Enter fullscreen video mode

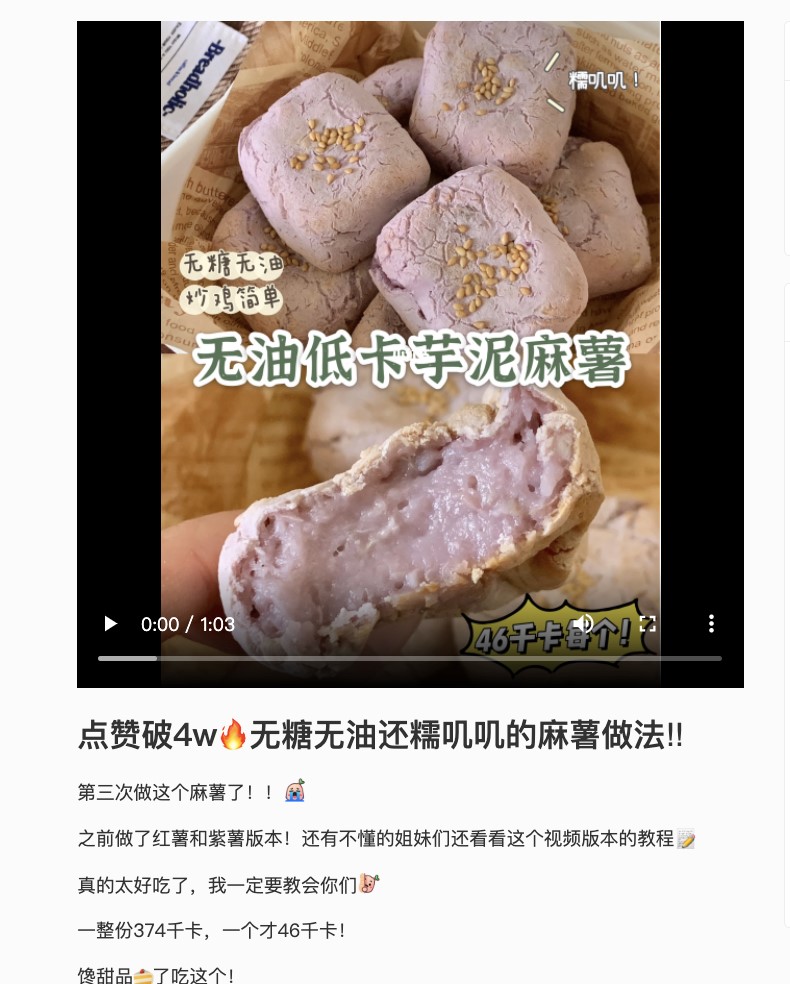(x=648, y=623)
